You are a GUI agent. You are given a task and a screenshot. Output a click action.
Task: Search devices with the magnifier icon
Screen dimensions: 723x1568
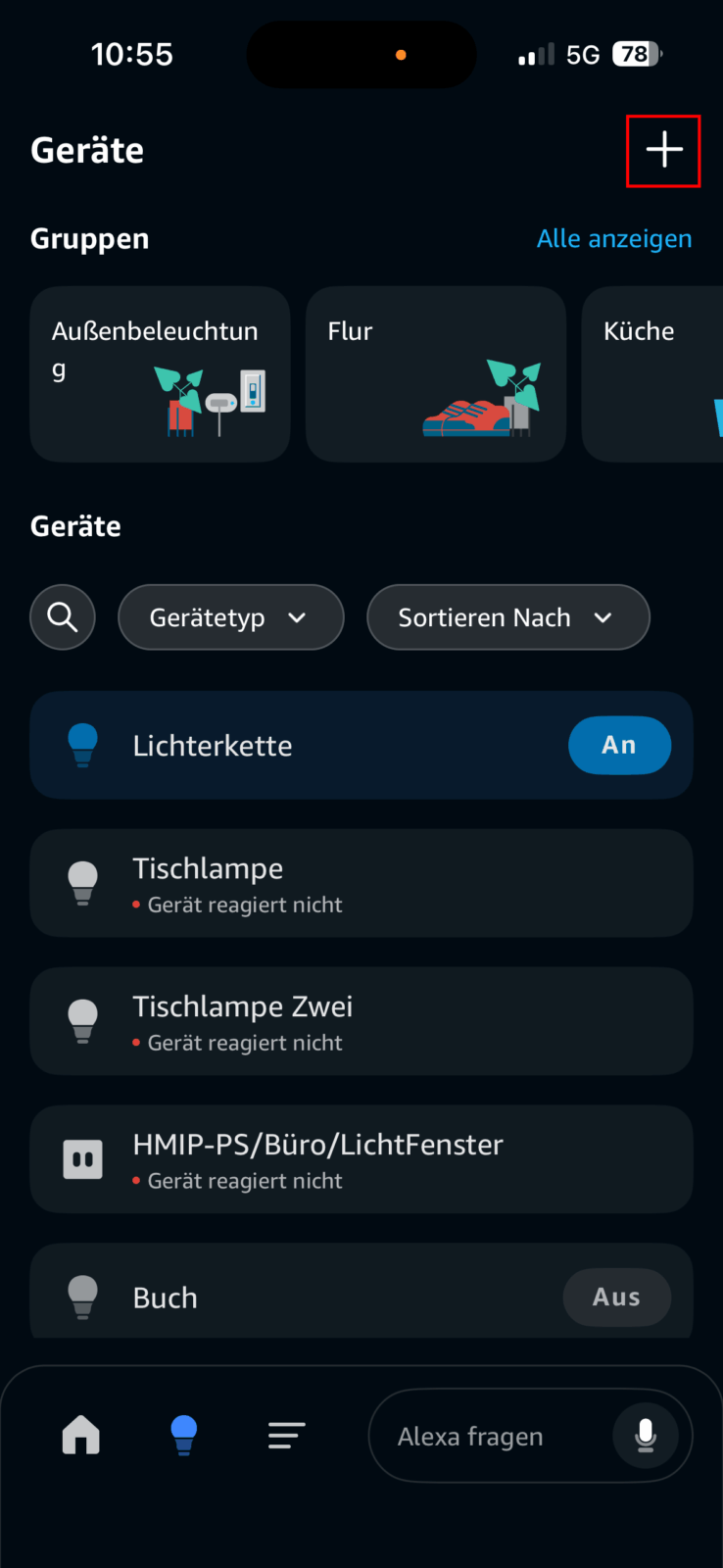[x=63, y=617]
